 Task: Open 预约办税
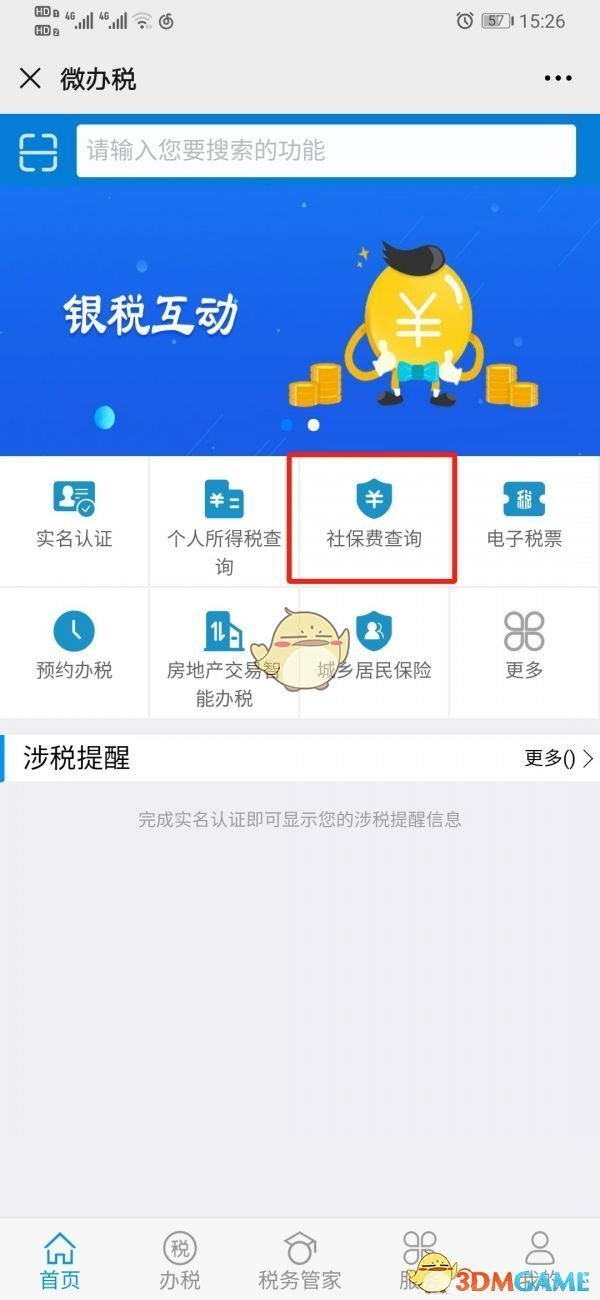[74, 648]
